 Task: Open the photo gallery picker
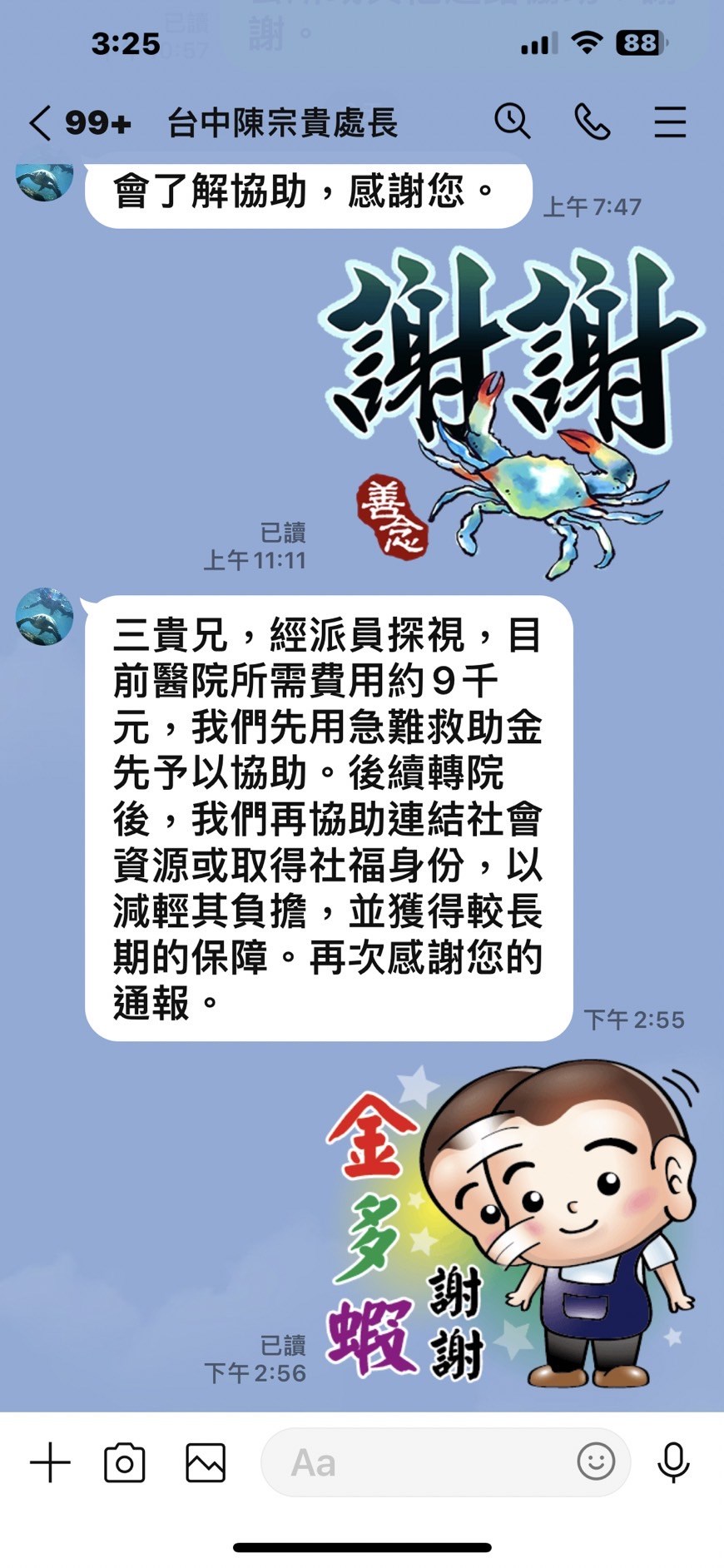[206, 1462]
